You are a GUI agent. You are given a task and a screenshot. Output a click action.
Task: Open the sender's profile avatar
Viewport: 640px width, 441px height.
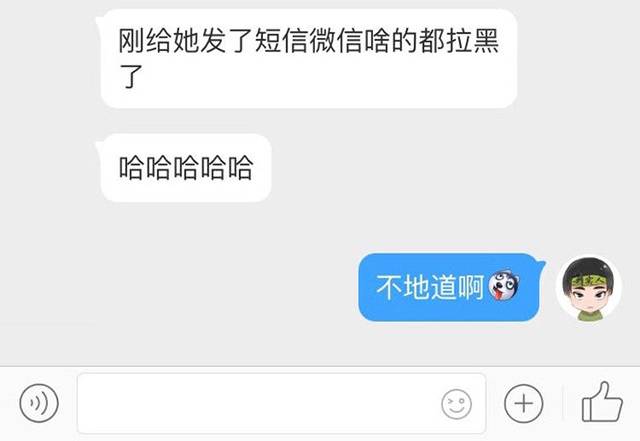[x=589, y=287]
